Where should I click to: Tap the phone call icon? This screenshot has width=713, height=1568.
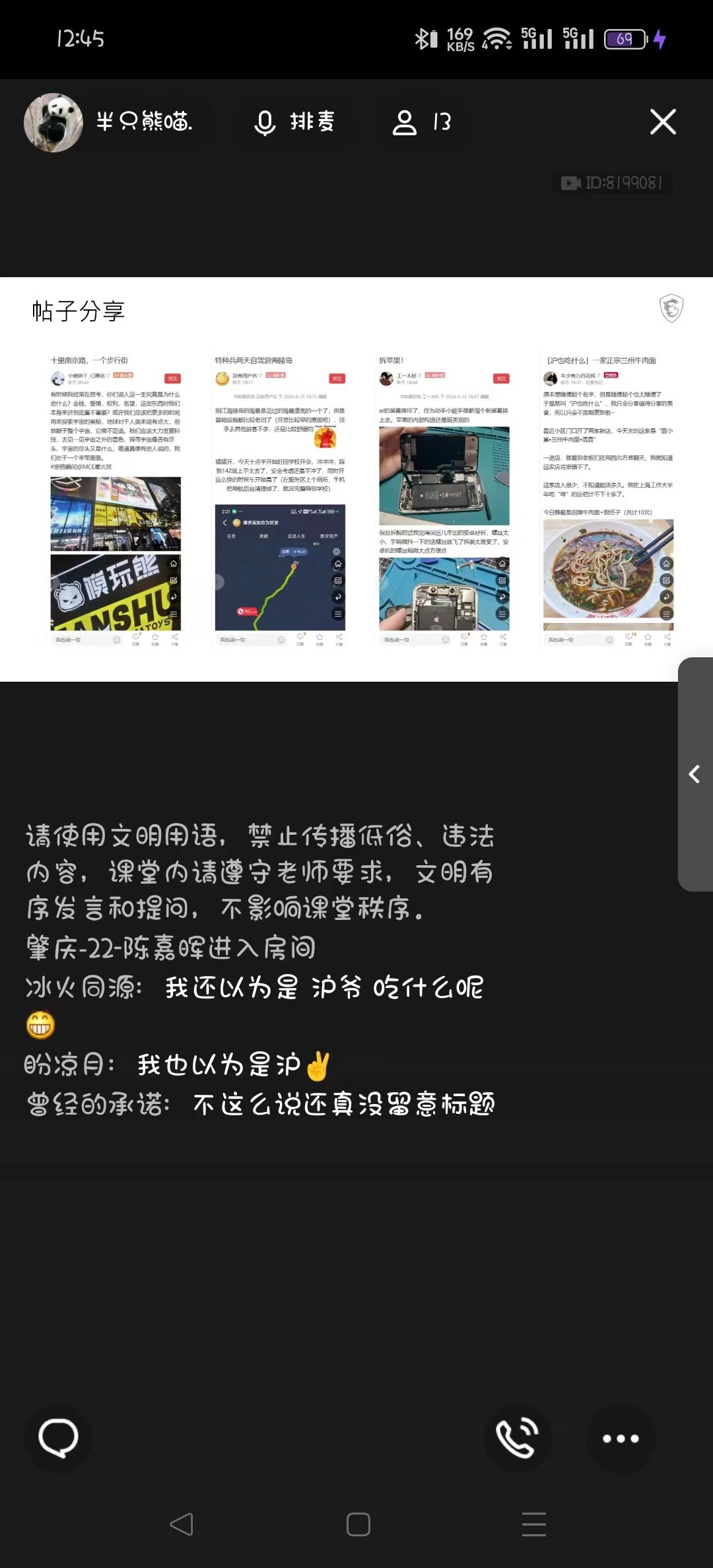pyautogui.click(x=517, y=1438)
